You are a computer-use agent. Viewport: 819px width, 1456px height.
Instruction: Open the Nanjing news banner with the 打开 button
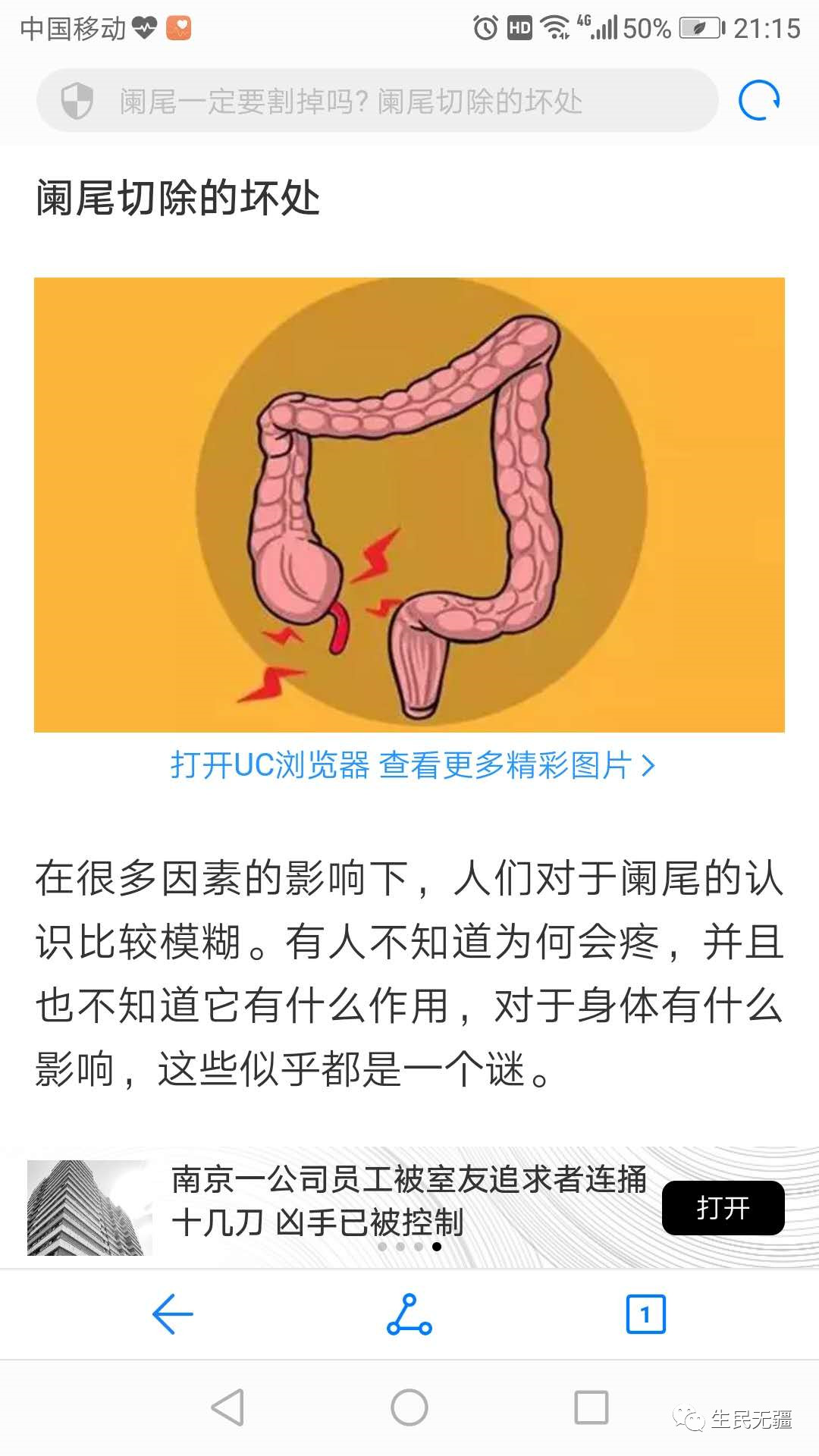point(722,1207)
